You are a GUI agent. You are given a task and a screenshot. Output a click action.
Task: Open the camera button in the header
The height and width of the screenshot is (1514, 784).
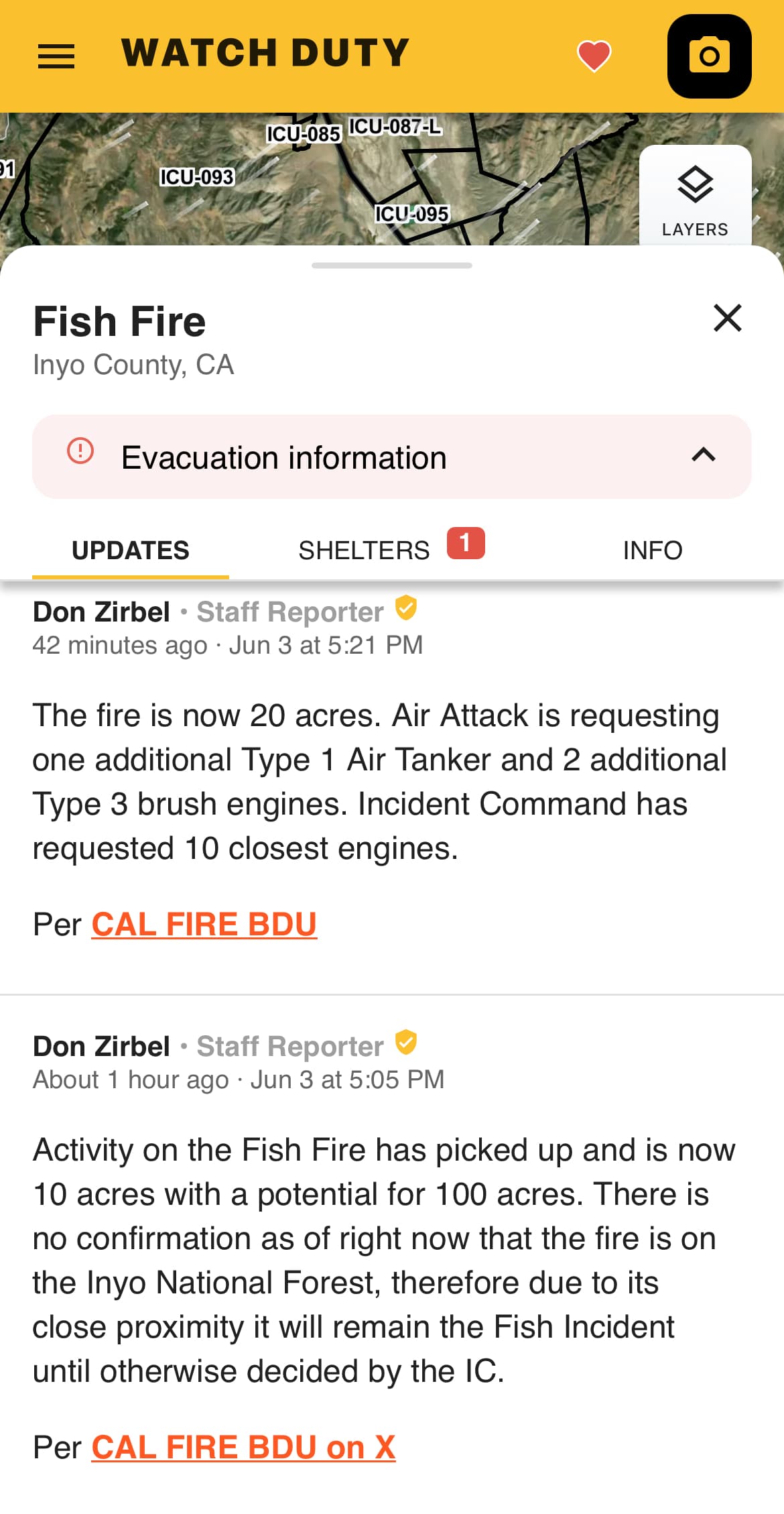click(709, 56)
